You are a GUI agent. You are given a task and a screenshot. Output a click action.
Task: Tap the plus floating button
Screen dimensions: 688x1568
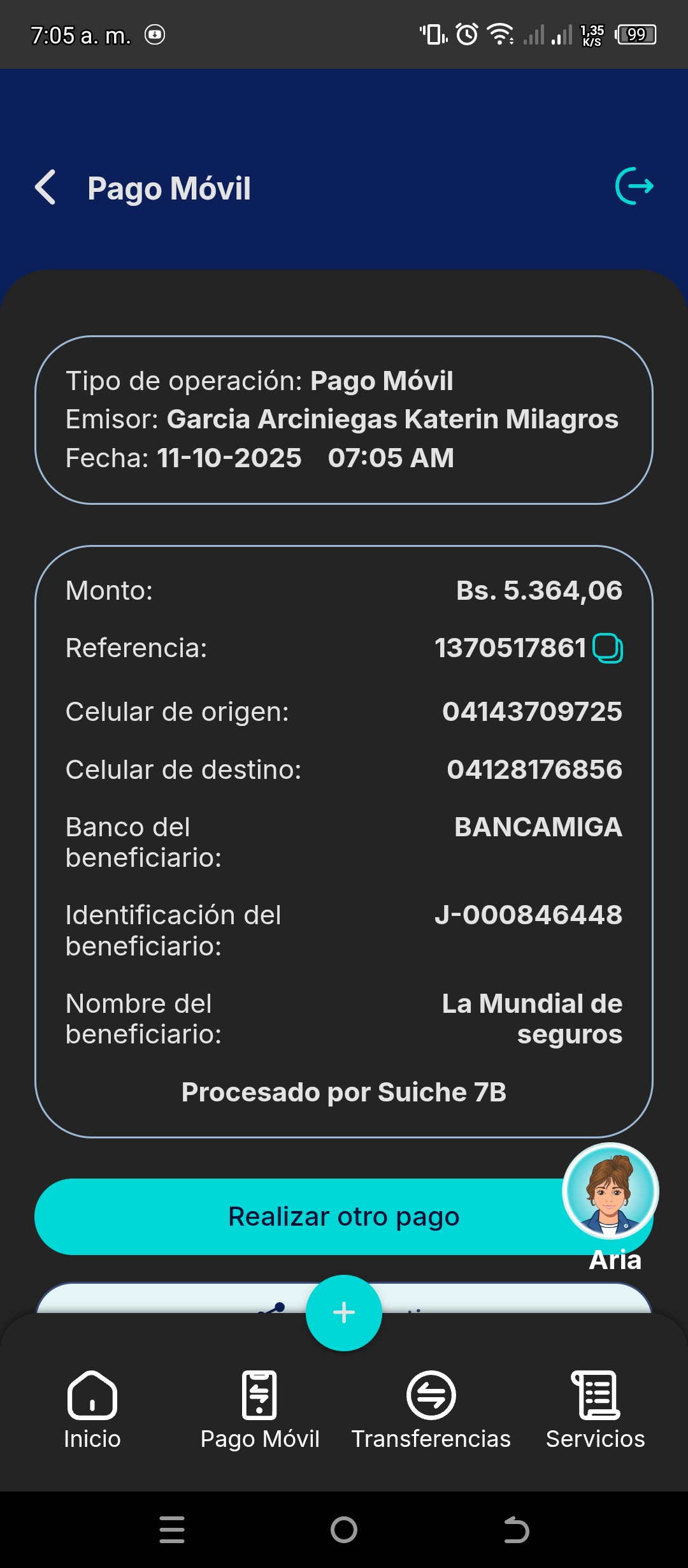coord(344,1312)
